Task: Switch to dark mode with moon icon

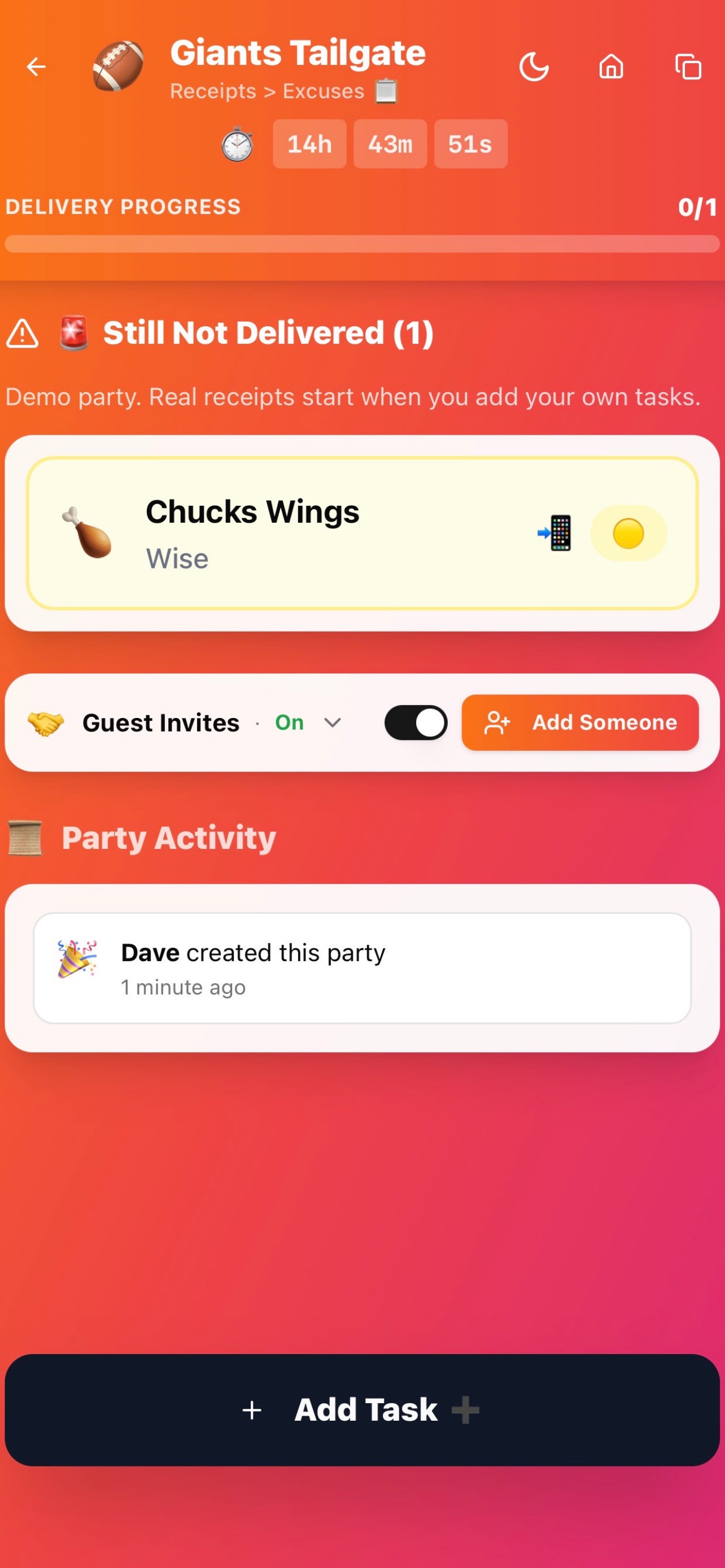Action: pos(534,67)
